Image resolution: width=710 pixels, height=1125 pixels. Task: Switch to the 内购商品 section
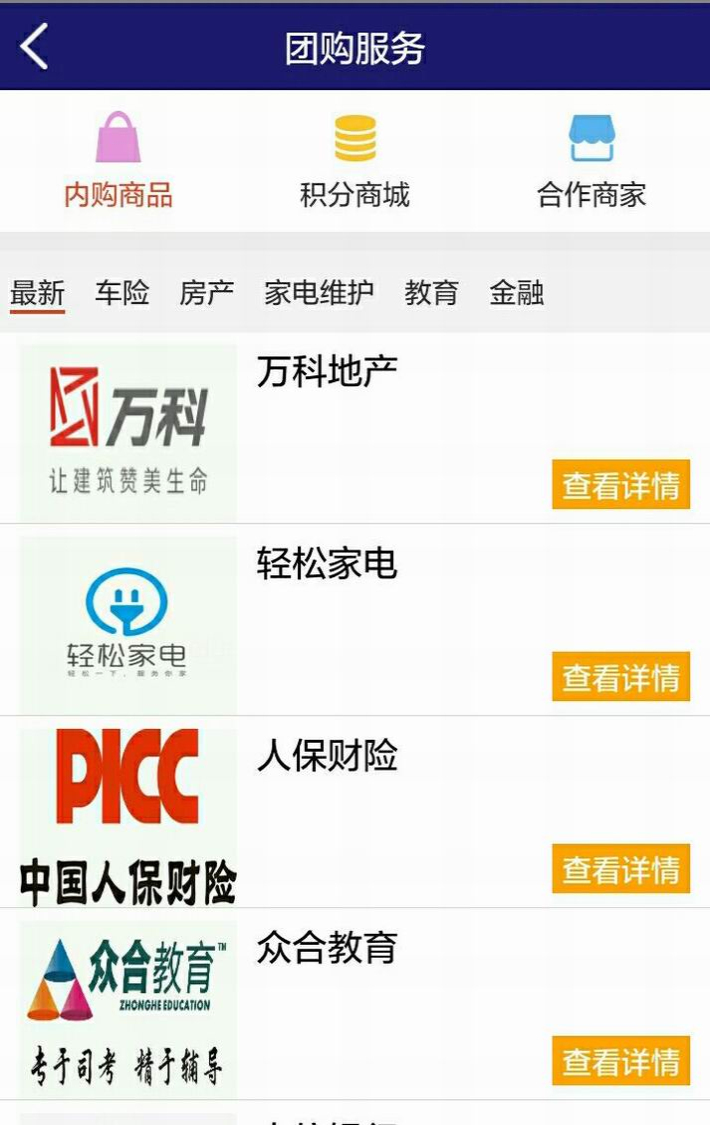pos(118,160)
